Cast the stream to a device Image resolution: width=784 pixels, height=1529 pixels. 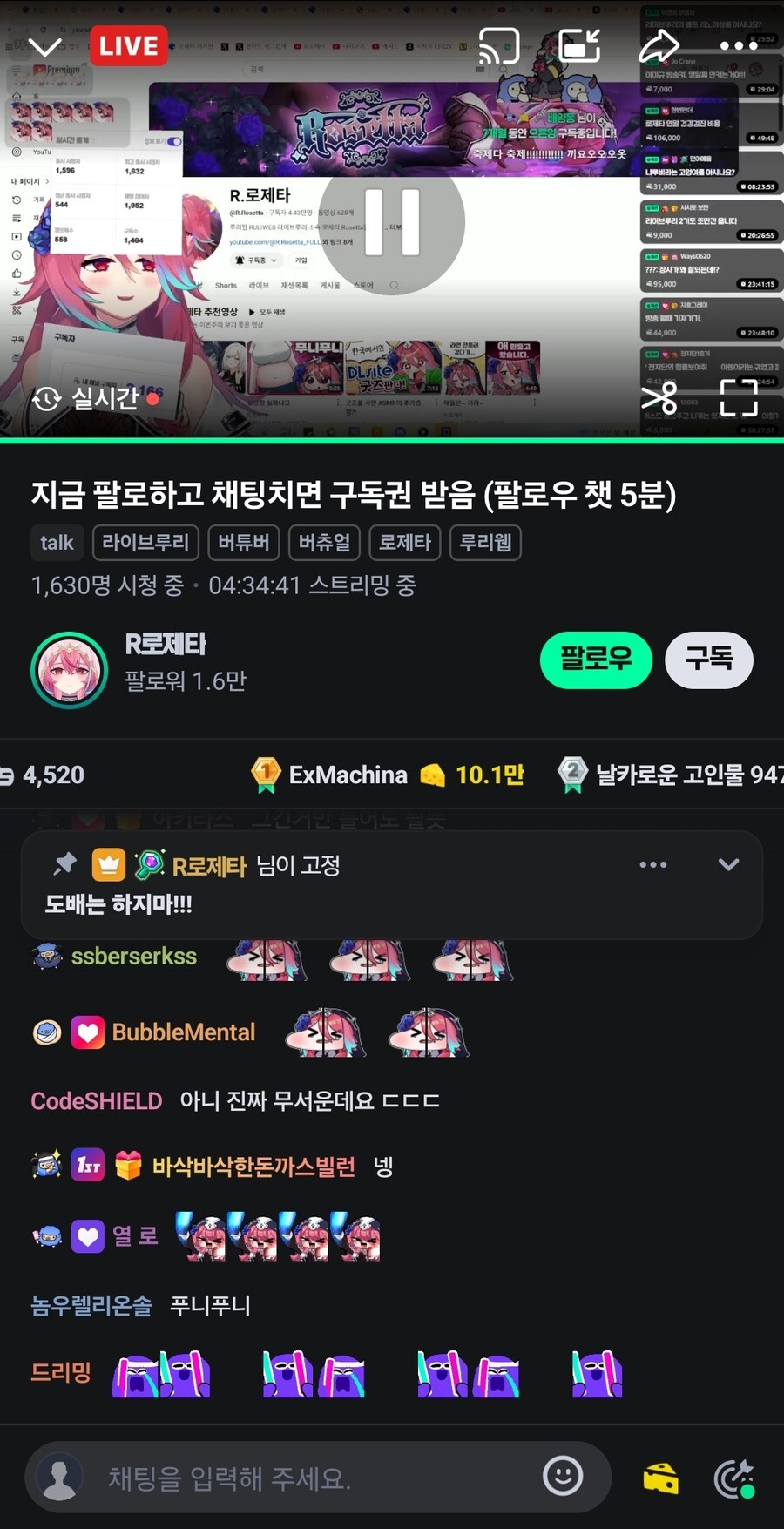pyautogui.click(x=499, y=46)
